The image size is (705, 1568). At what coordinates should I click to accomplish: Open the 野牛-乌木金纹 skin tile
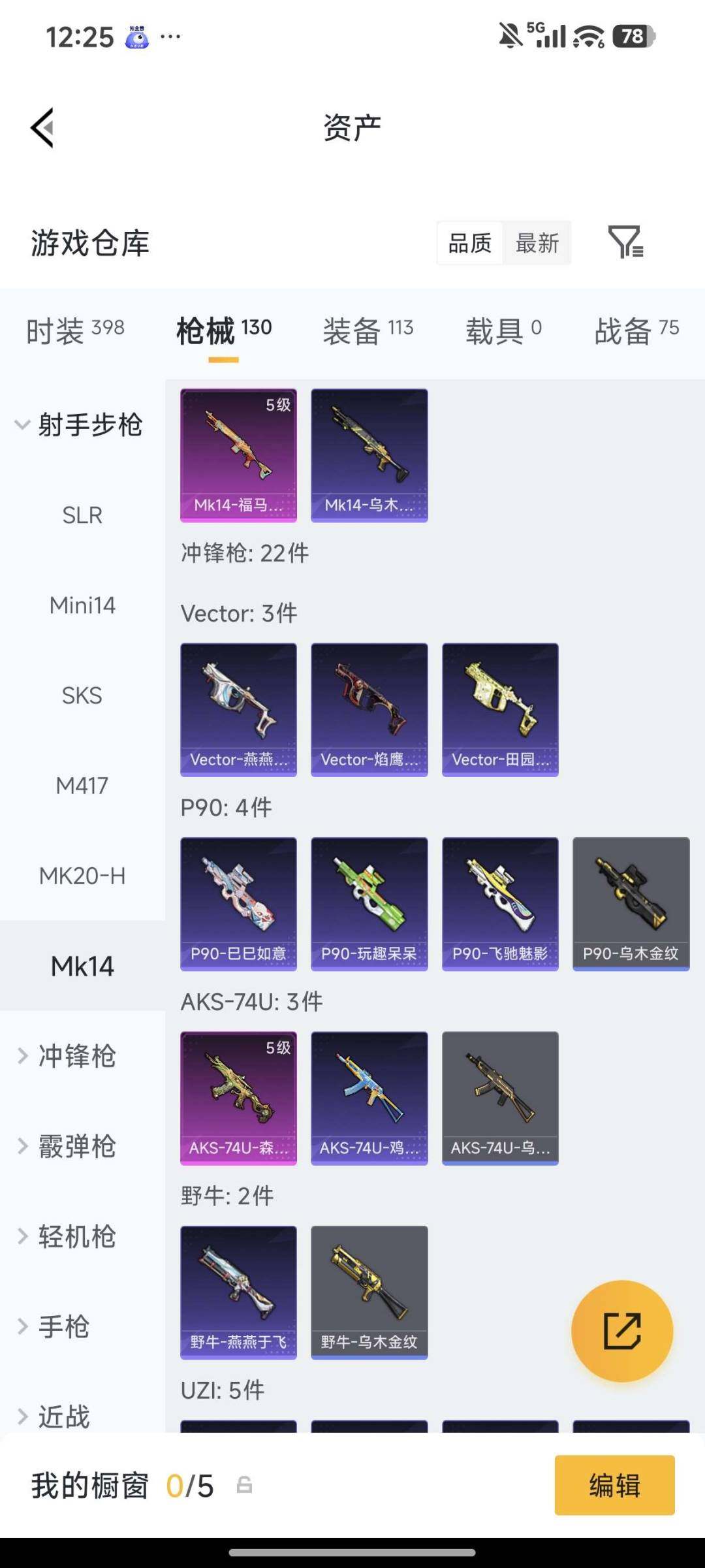[369, 1292]
